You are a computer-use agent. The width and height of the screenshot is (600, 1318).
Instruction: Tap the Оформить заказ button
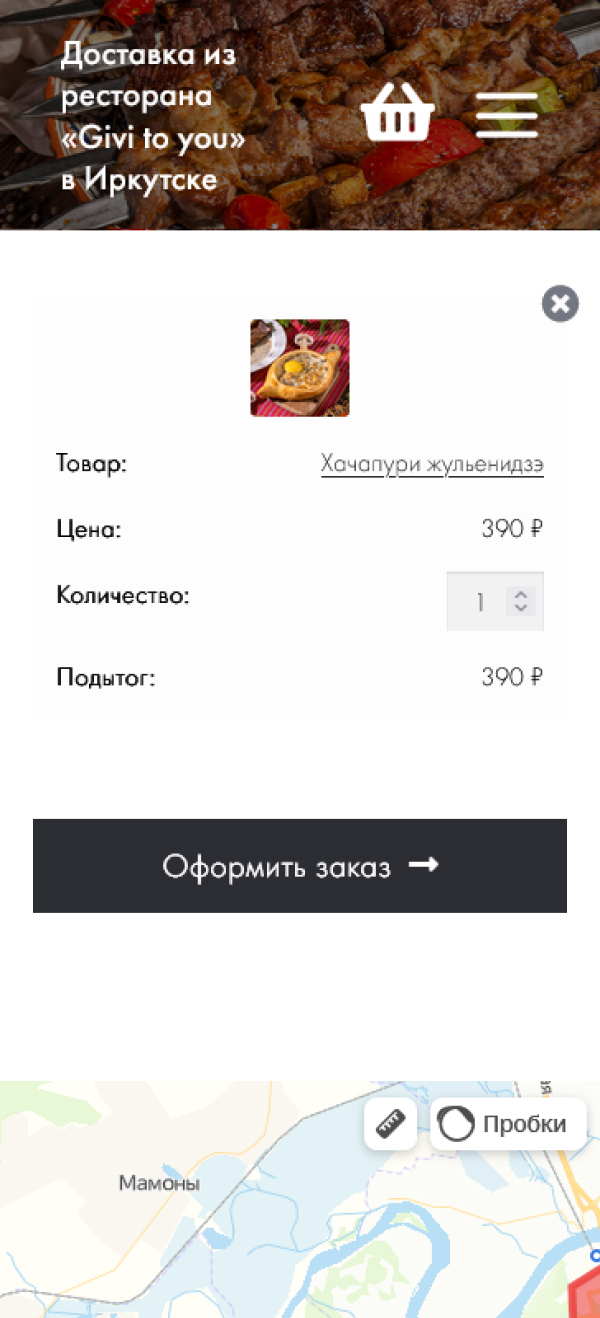pyautogui.click(x=300, y=866)
